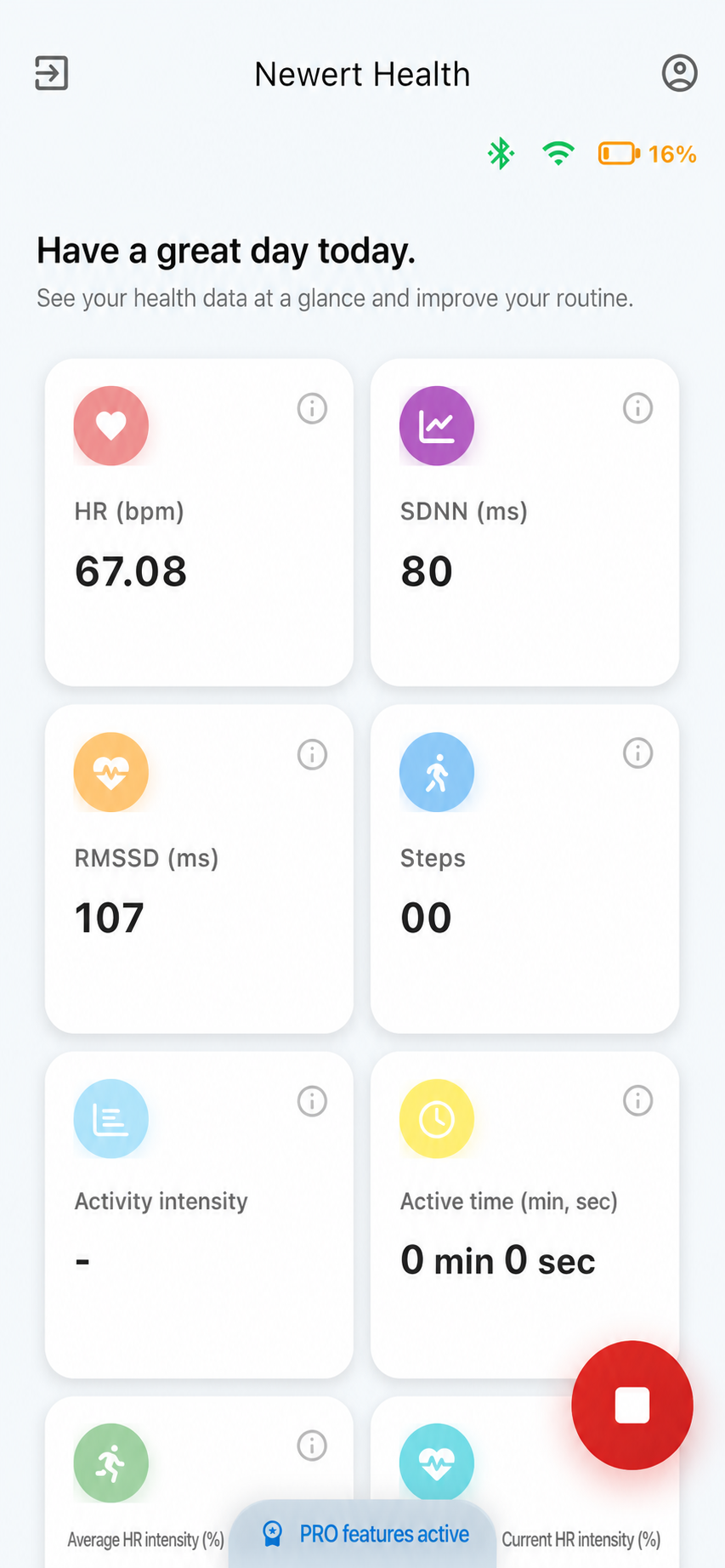Show info for the RMSSD (ms) card
Image resolution: width=725 pixels, height=1568 pixels.
(312, 754)
